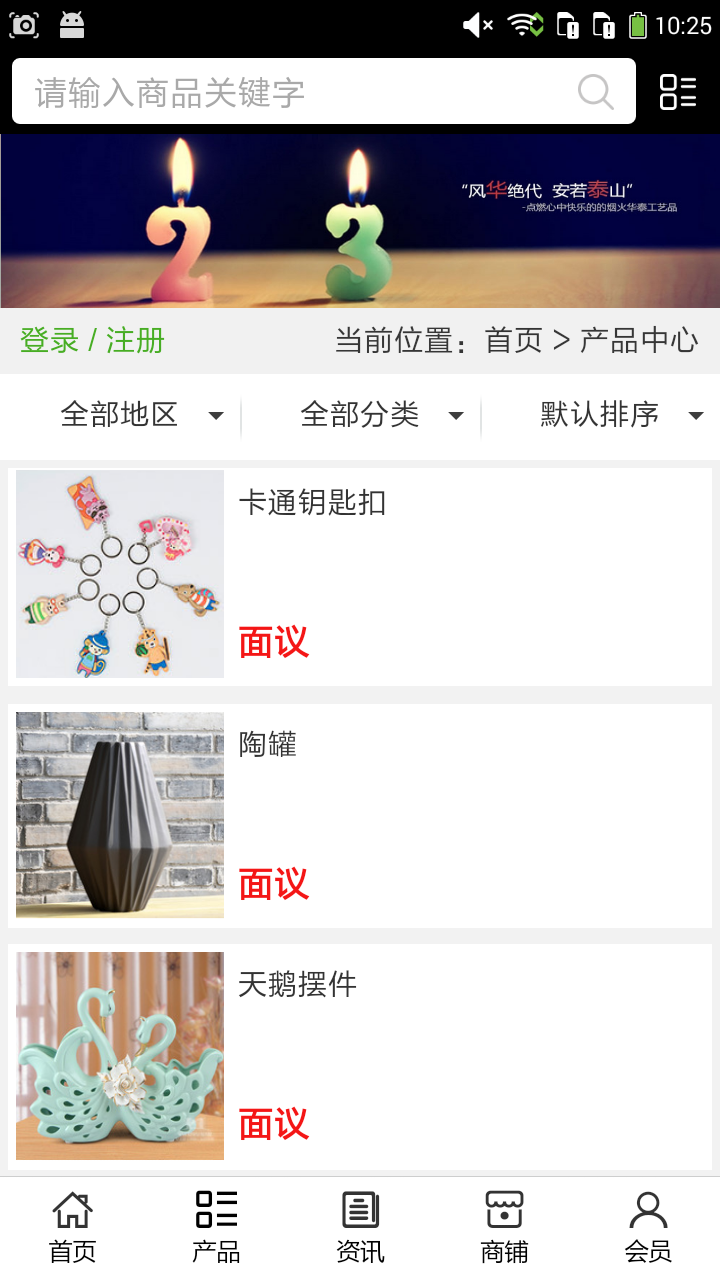This screenshot has width=720, height=1280.
Task: Open the 登录 / 注册 link
Action: [92, 341]
